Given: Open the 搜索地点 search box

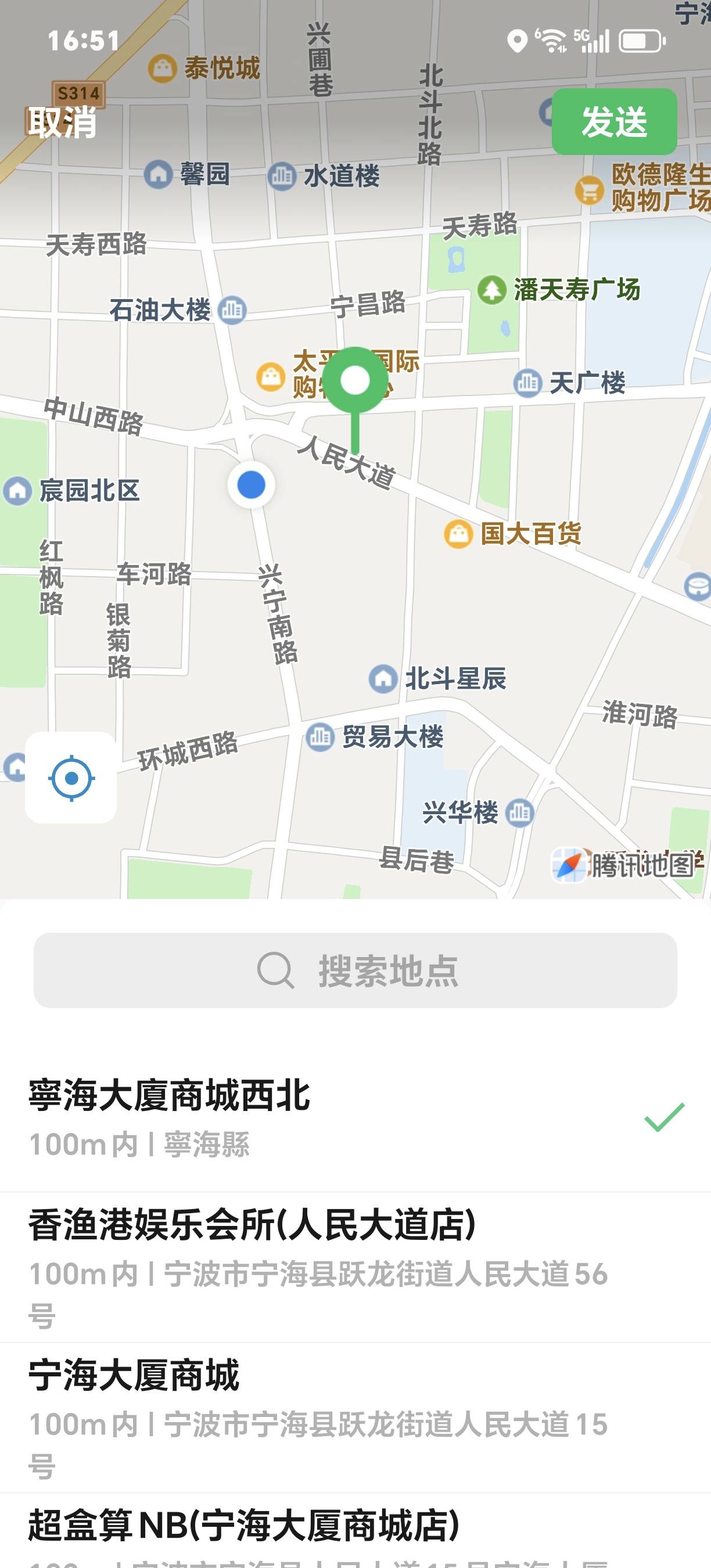Looking at the screenshot, I should pos(355,970).
